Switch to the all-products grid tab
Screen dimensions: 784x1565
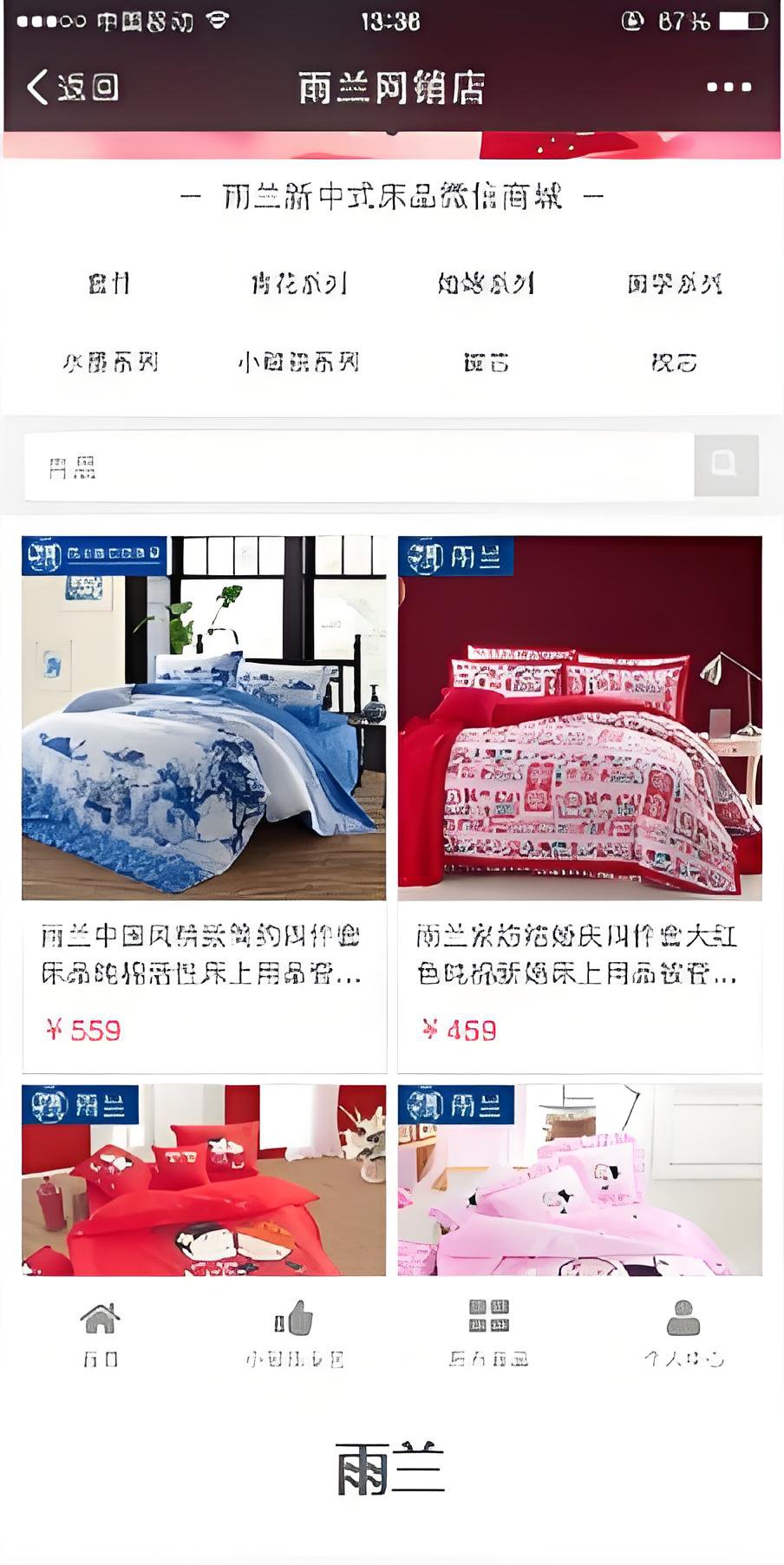click(488, 1333)
